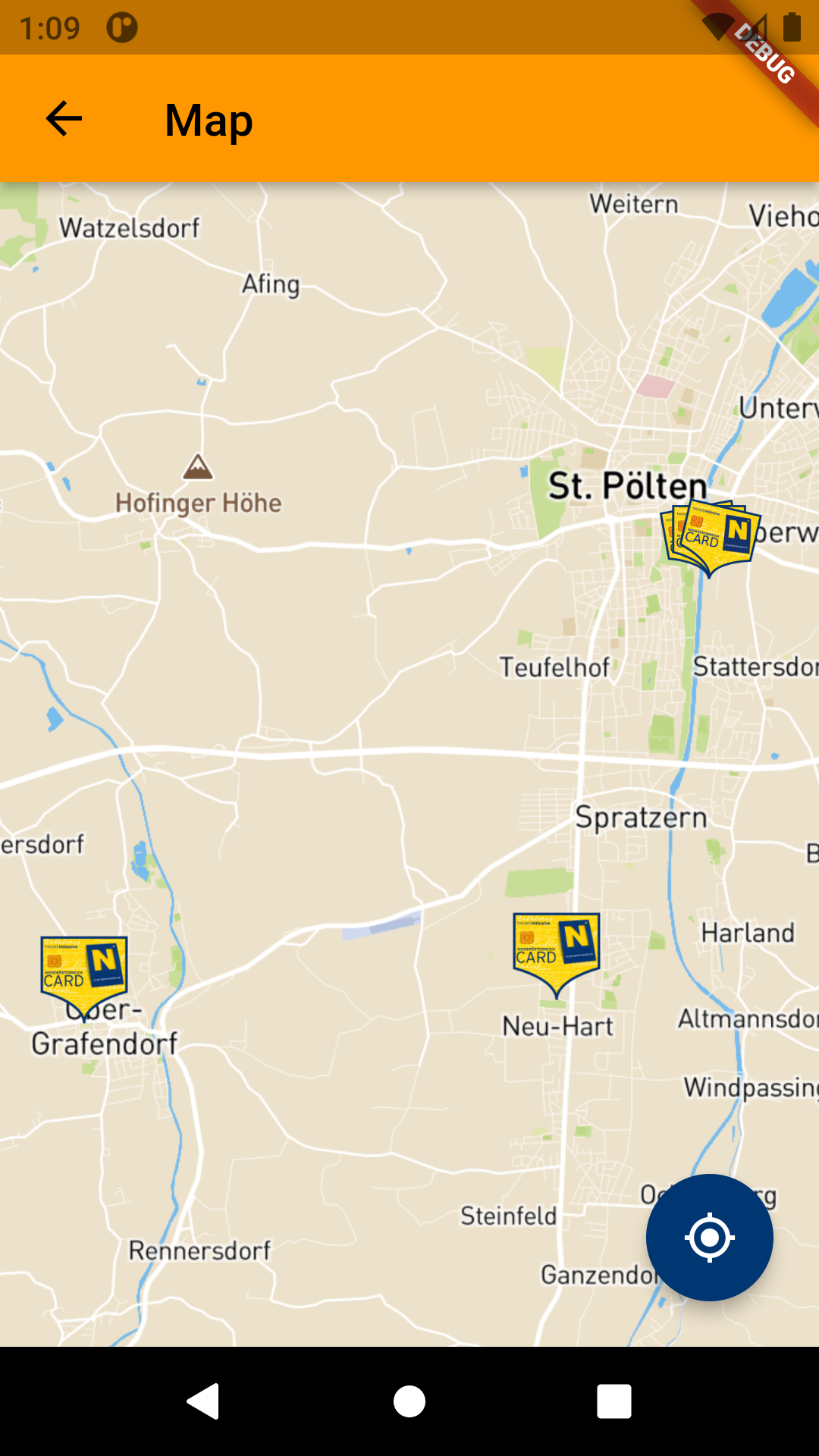819x1456 pixels.
Task: Center map on my current location
Action: click(709, 1238)
